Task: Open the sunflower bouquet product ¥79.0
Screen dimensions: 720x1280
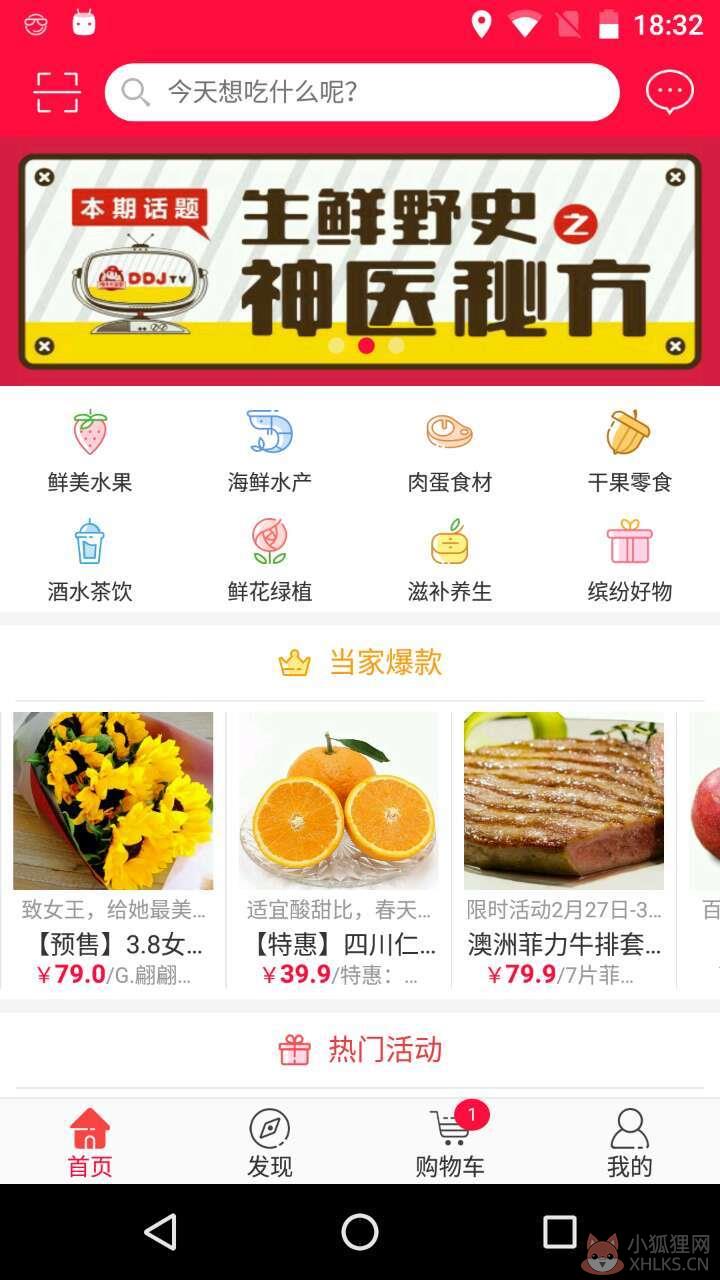Action: coord(113,850)
